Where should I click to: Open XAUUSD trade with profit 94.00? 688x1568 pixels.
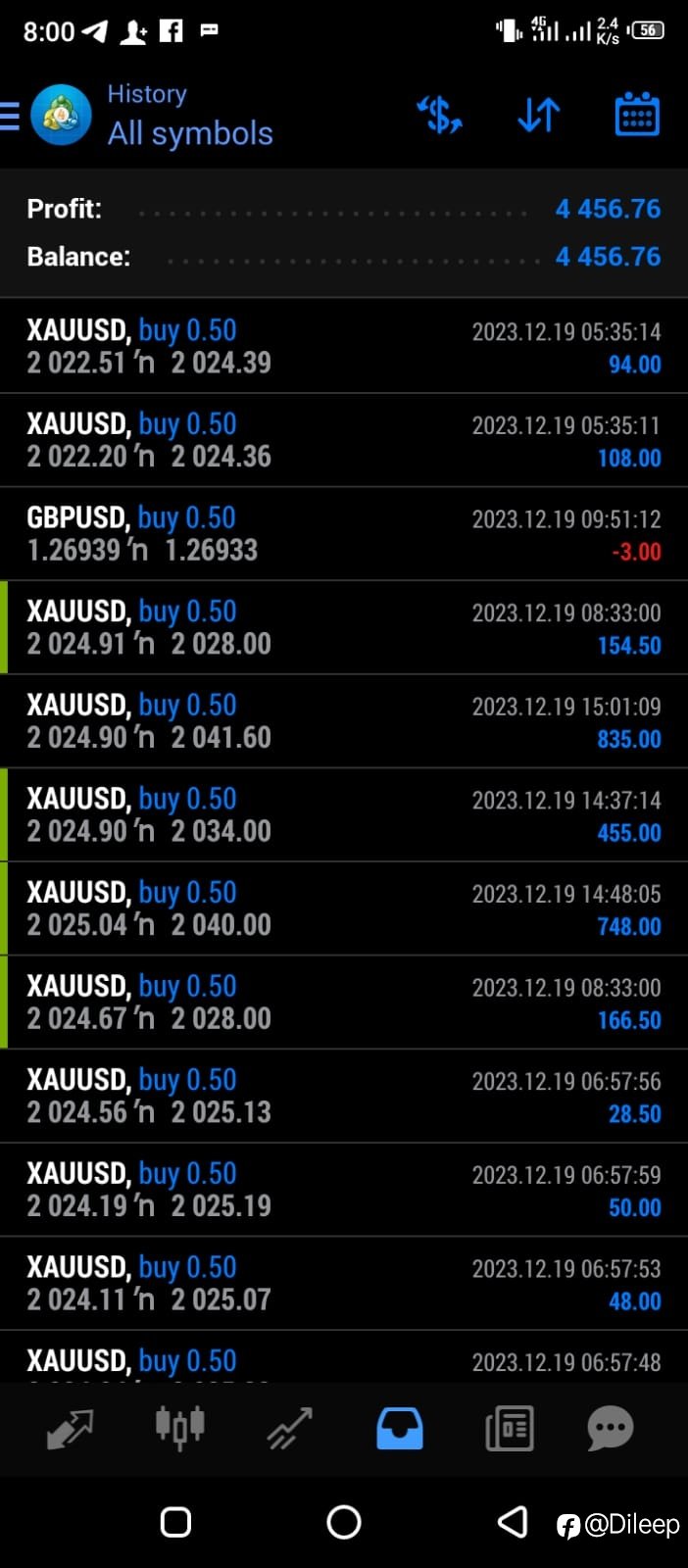tap(344, 346)
